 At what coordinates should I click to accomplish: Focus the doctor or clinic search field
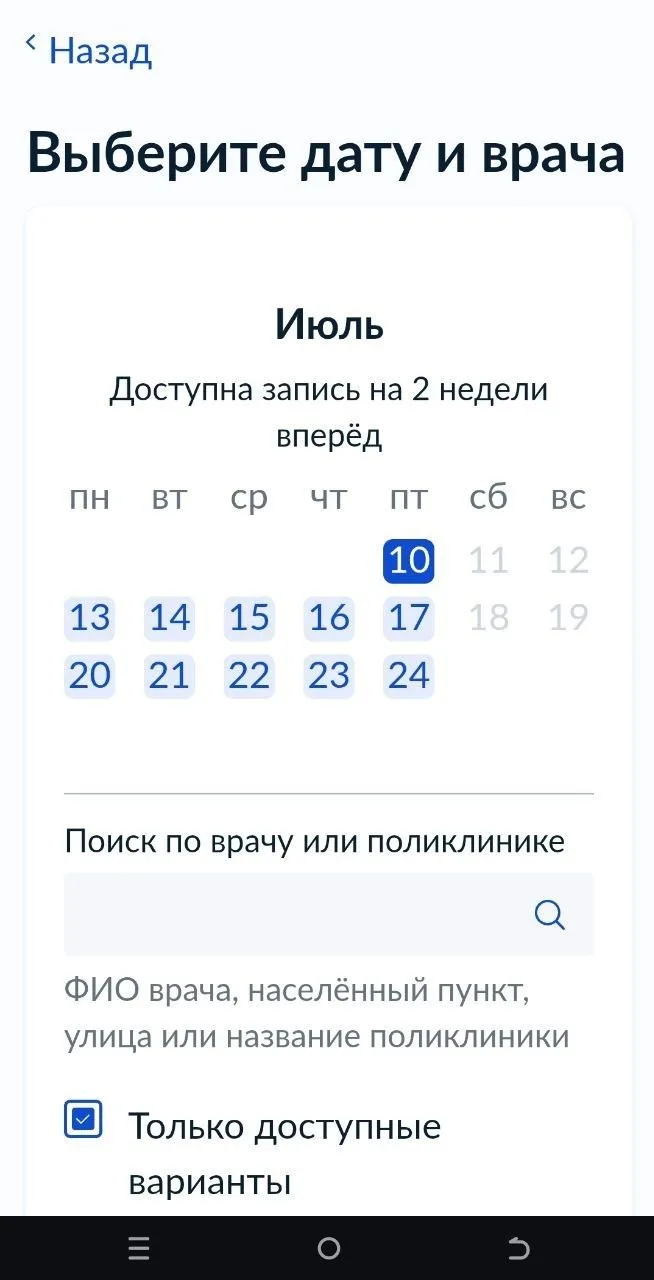point(329,914)
